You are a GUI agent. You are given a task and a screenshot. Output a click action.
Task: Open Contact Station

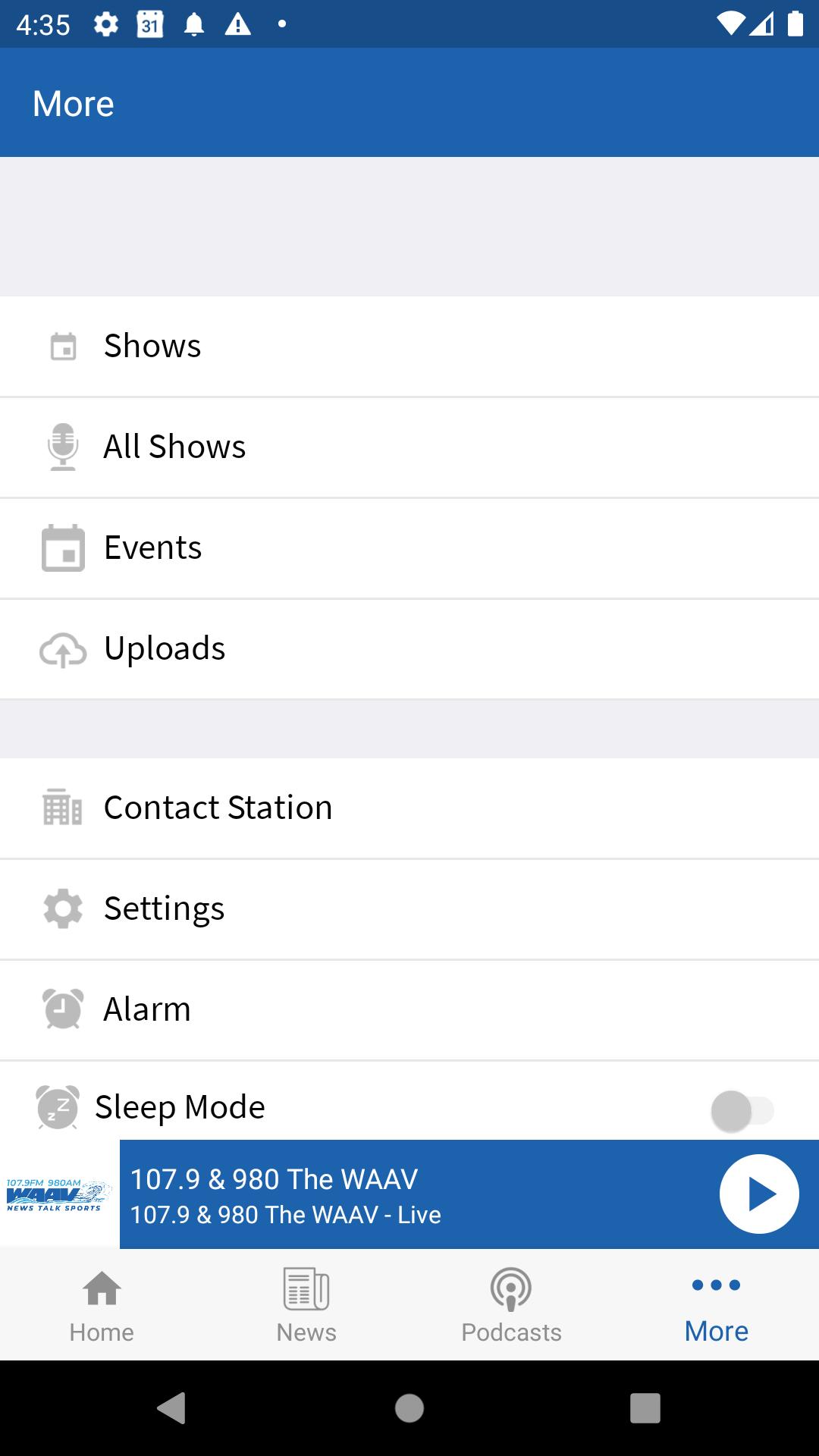tap(409, 808)
